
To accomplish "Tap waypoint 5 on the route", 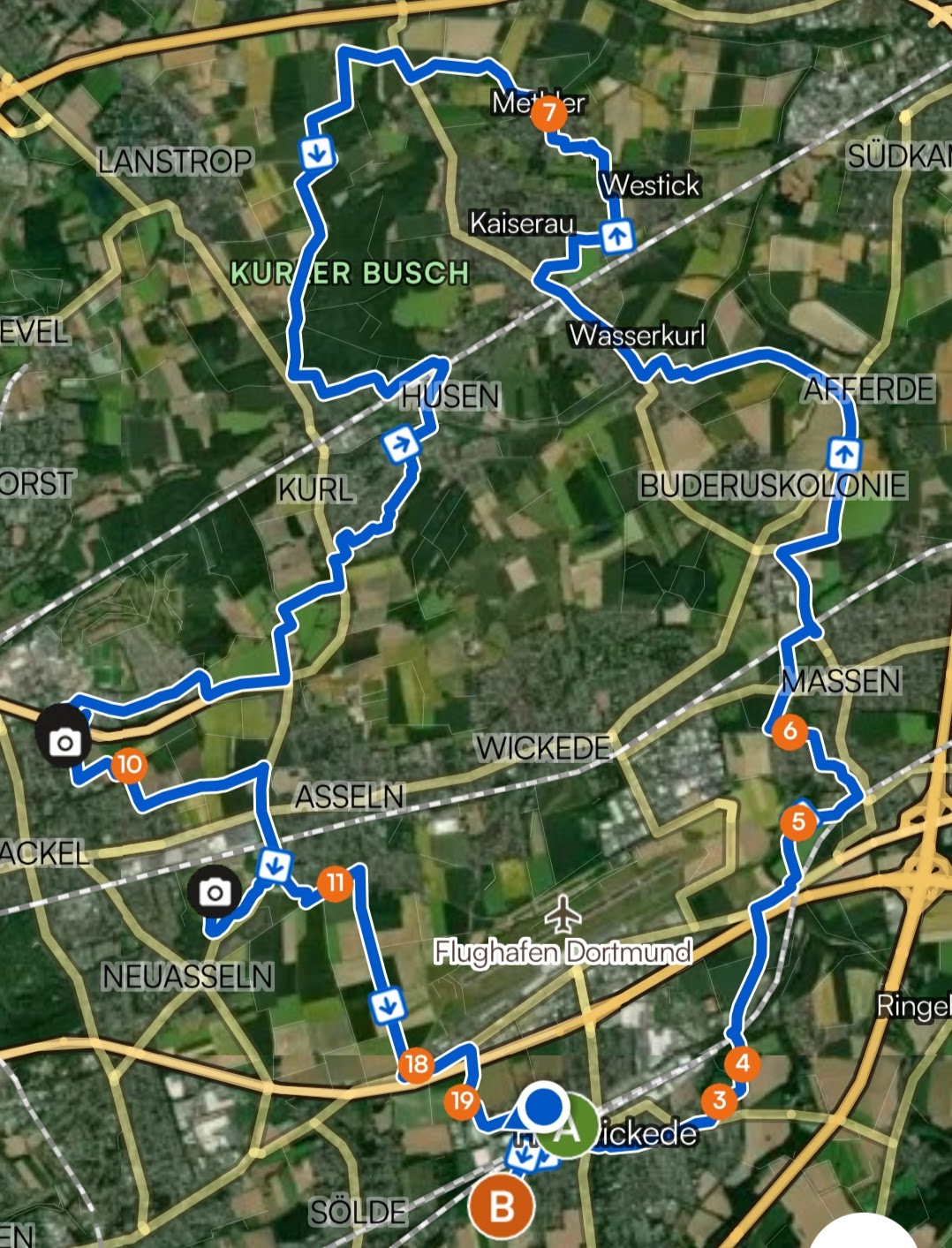I will point(797,821).
